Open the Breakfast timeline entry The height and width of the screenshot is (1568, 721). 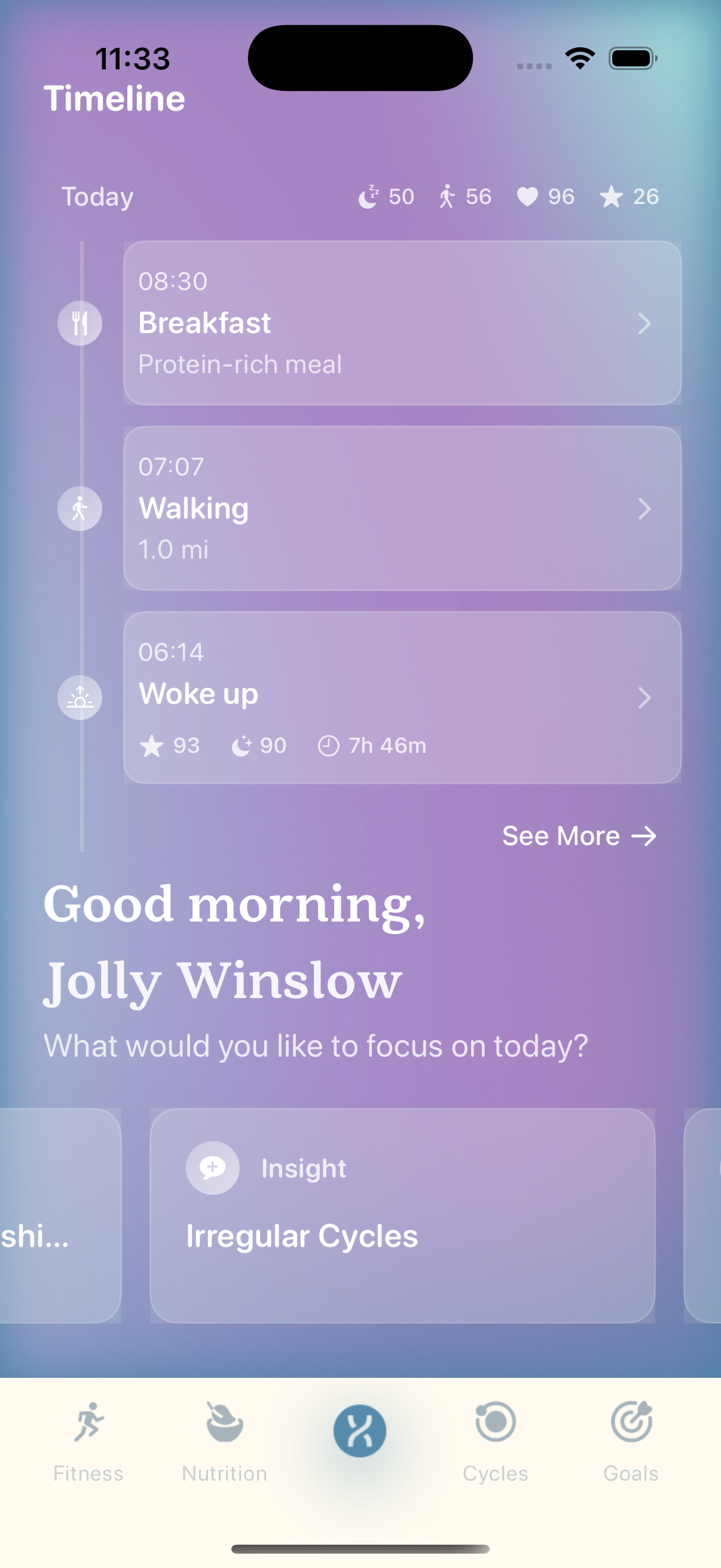click(402, 322)
